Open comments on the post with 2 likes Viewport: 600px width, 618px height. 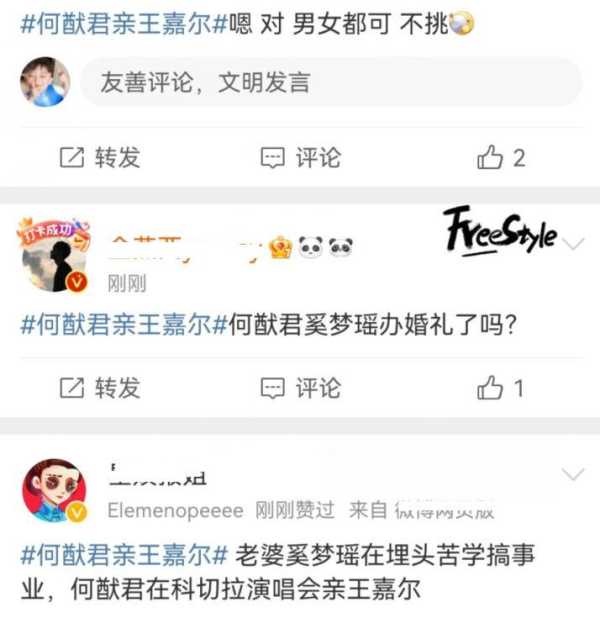301,157
